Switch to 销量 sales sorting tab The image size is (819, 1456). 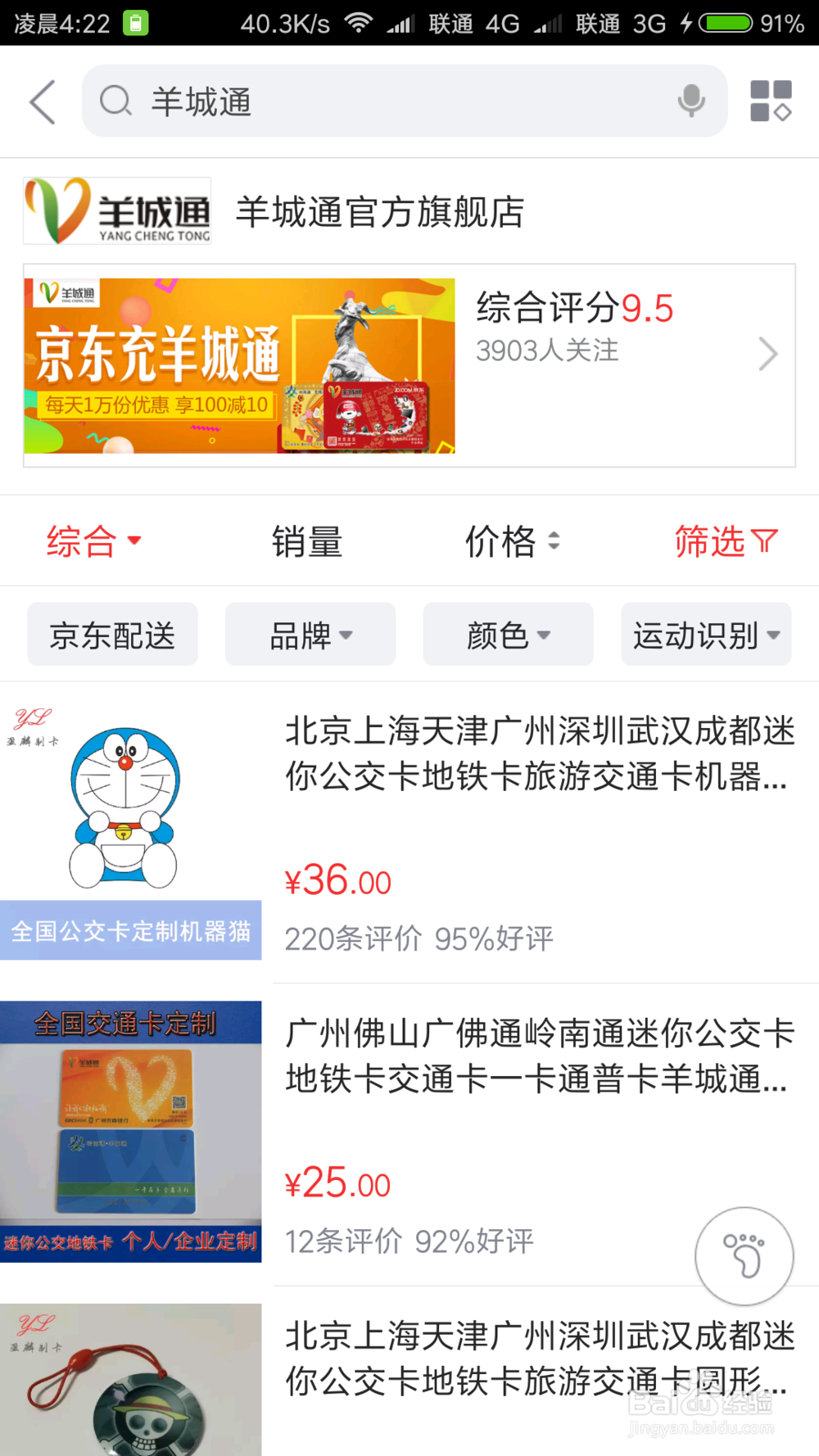pyautogui.click(x=307, y=541)
